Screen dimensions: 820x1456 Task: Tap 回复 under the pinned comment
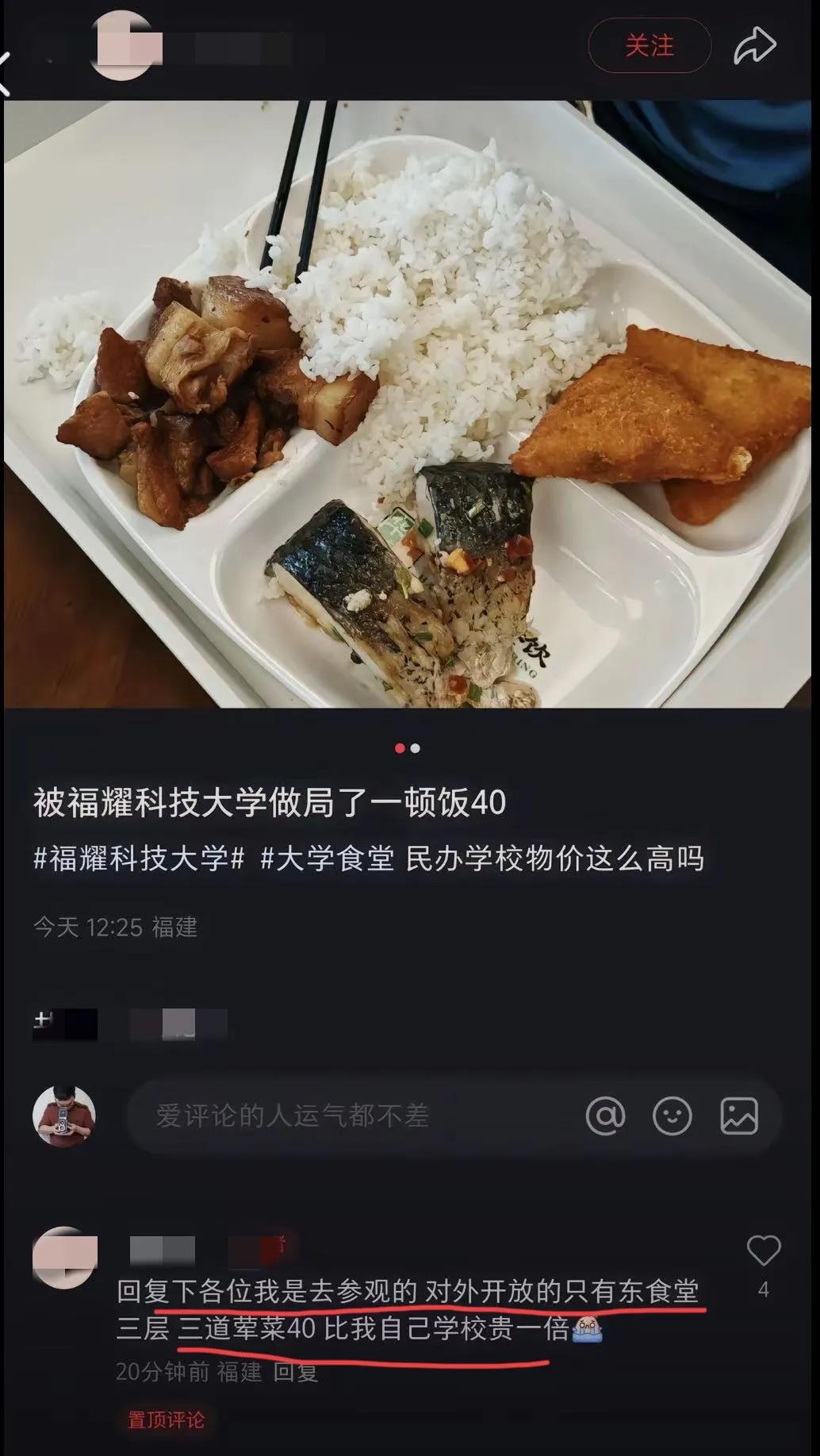pos(295,1372)
